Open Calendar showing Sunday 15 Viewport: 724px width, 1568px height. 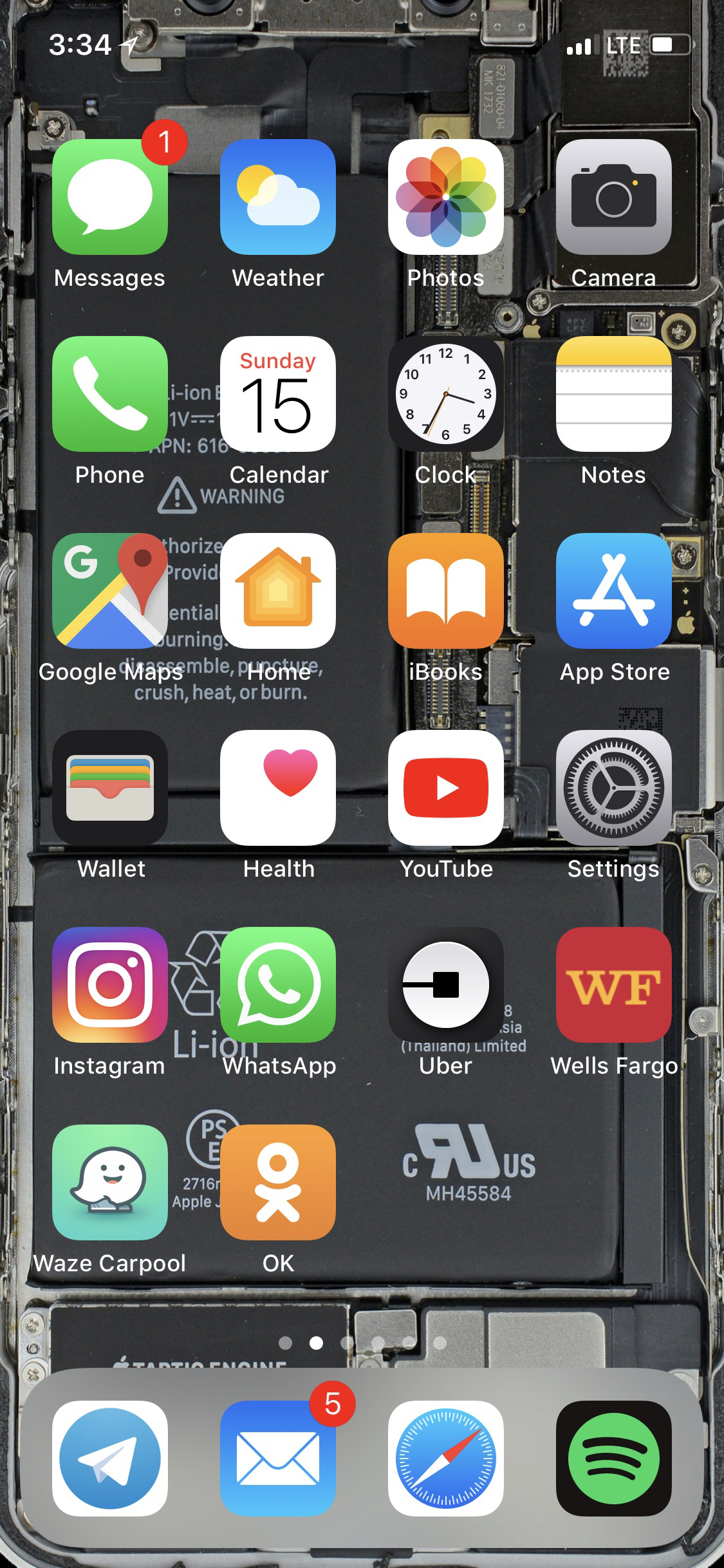pos(278,394)
